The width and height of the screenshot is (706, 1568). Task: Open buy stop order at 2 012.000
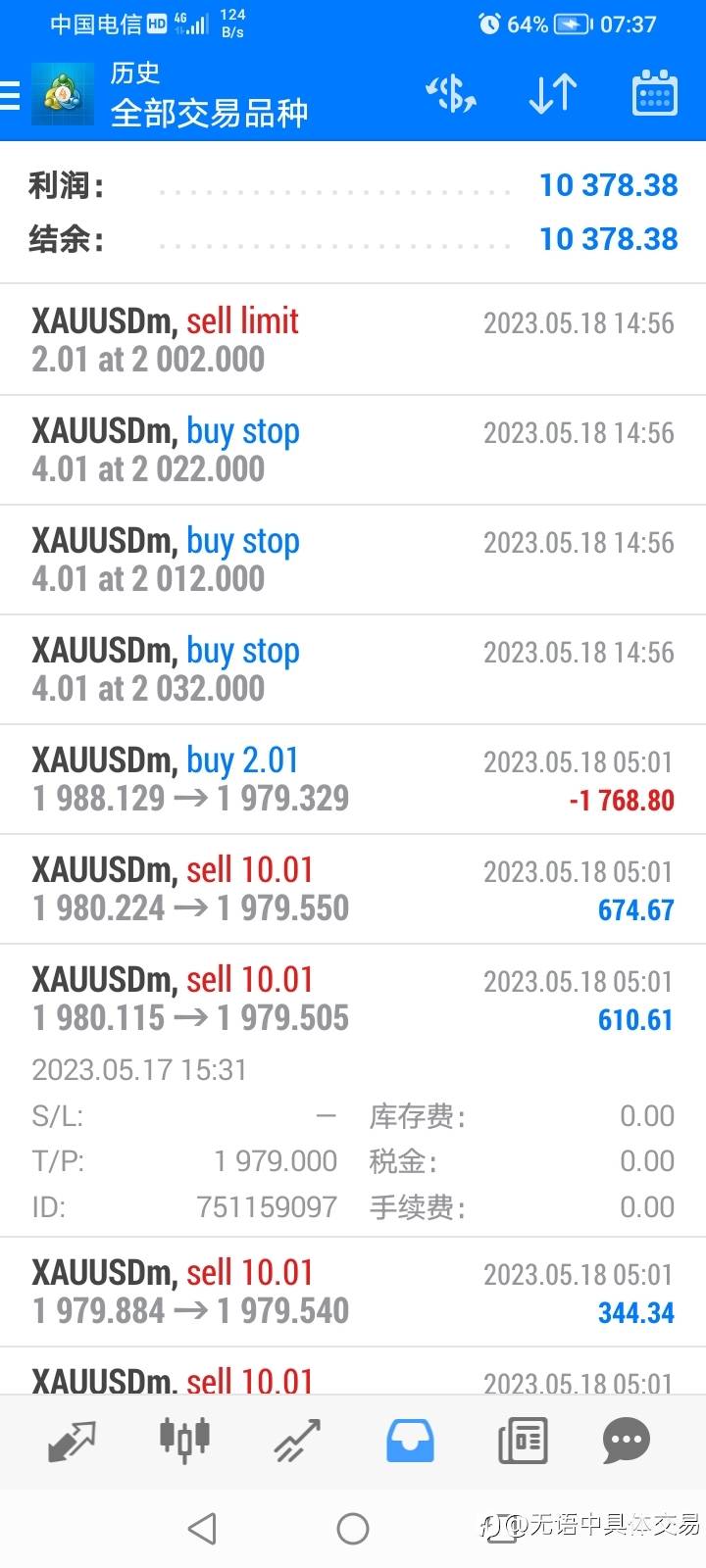pyautogui.click(x=353, y=560)
